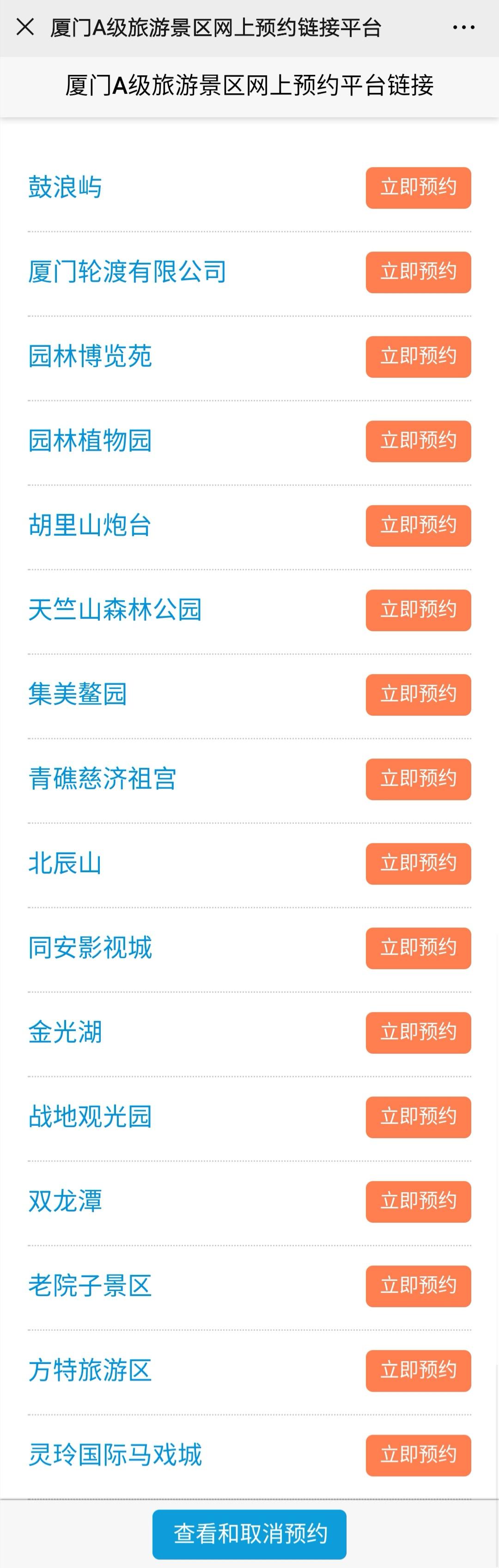Book 胡里山炮台 with 立即预约

[x=418, y=526]
